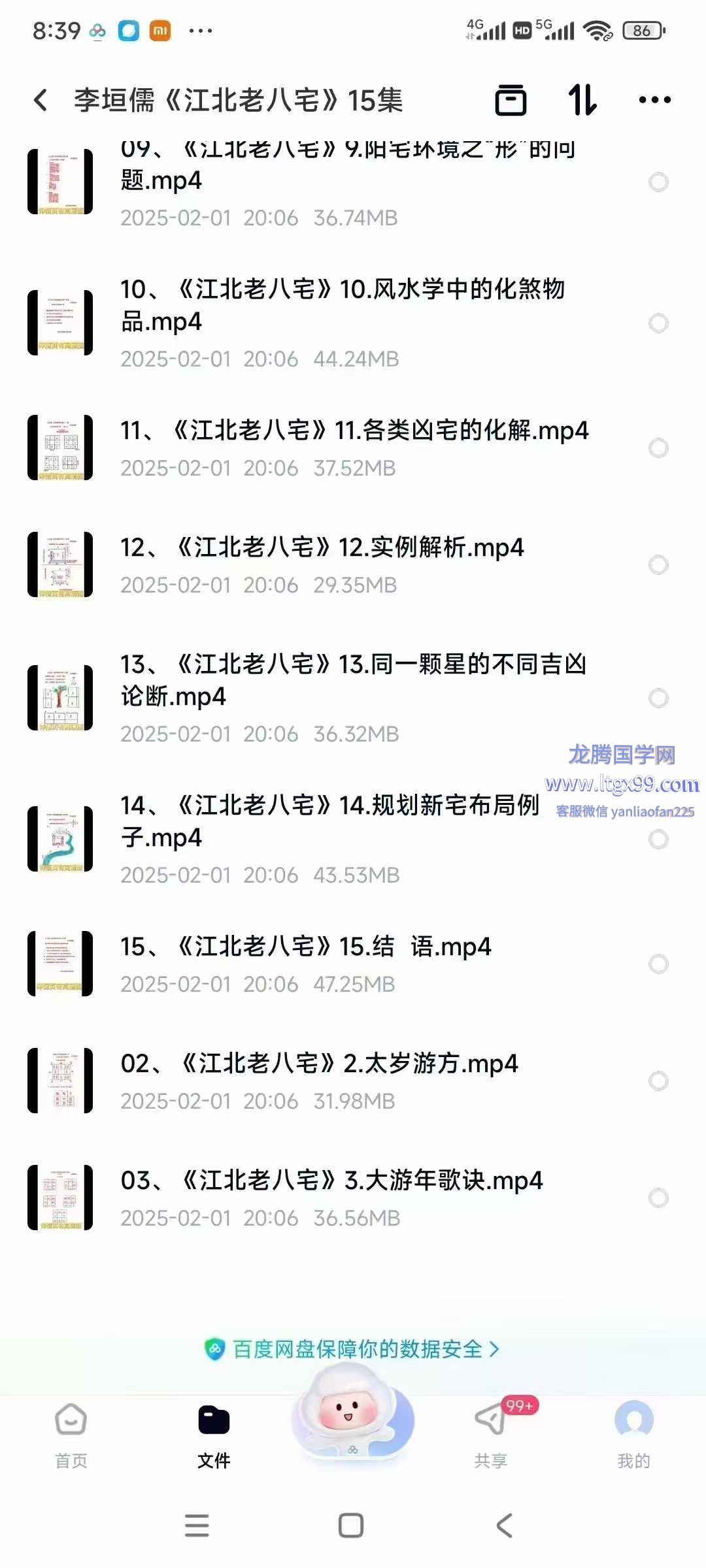
Task: Select the checkbox for 2.太岁游方.mp4
Action: [658, 1081]
